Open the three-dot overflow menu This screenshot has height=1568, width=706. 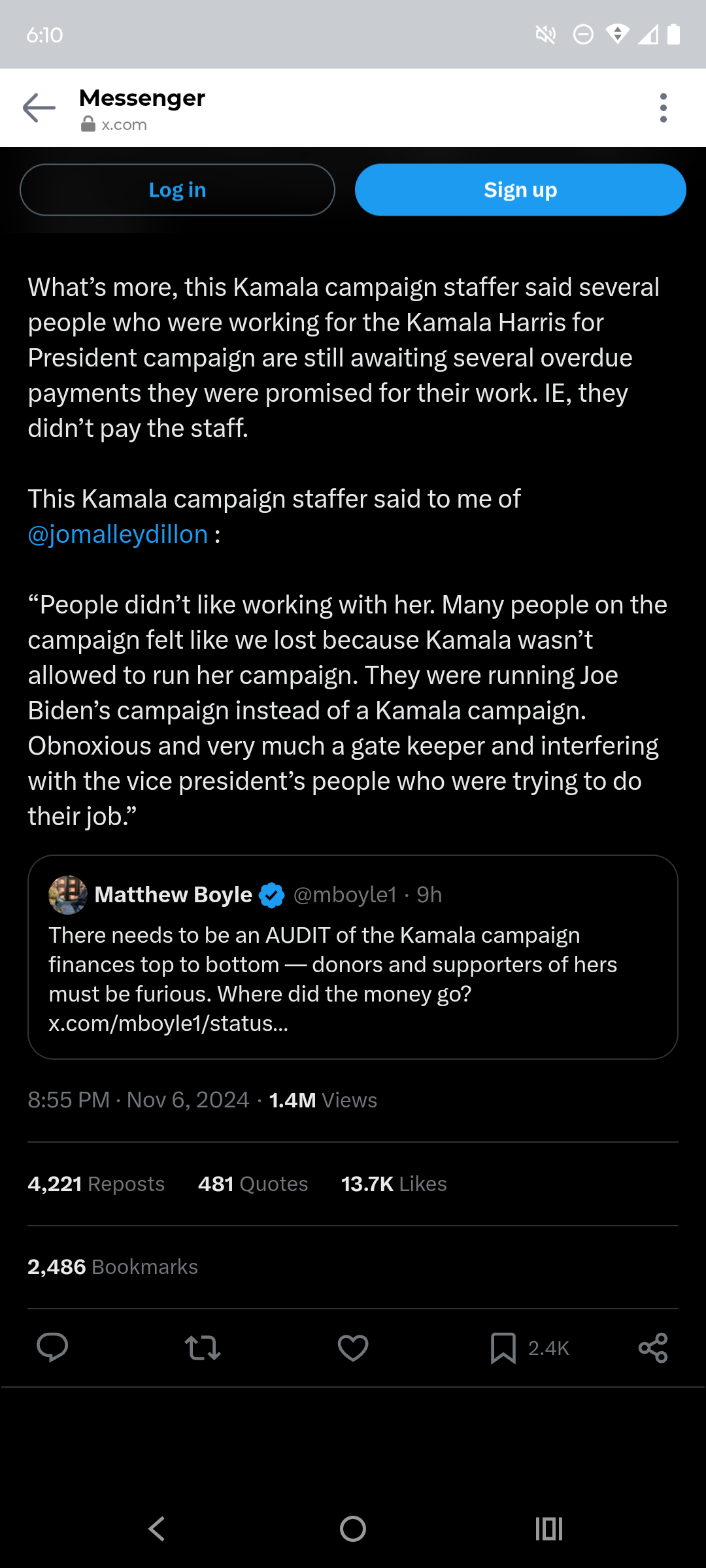664,107
